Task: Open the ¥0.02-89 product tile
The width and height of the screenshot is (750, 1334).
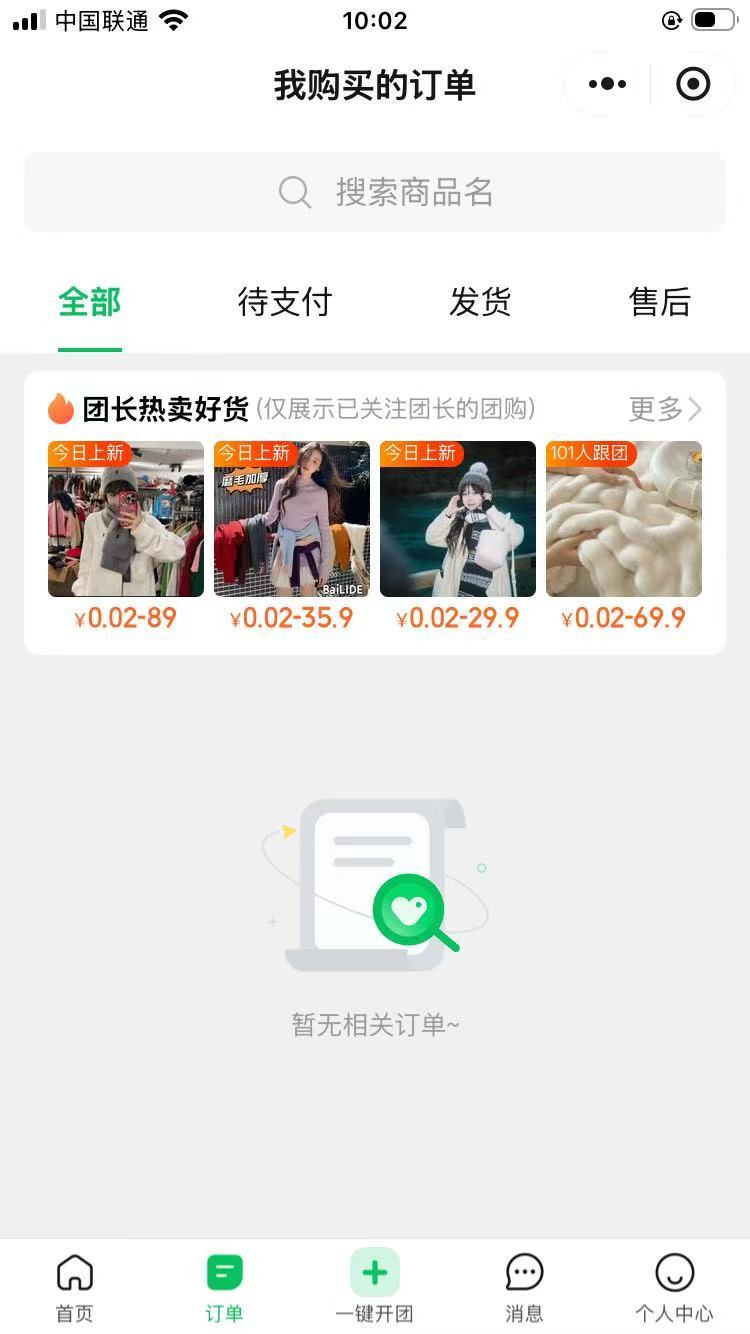Action: click(x=126, y=520)
